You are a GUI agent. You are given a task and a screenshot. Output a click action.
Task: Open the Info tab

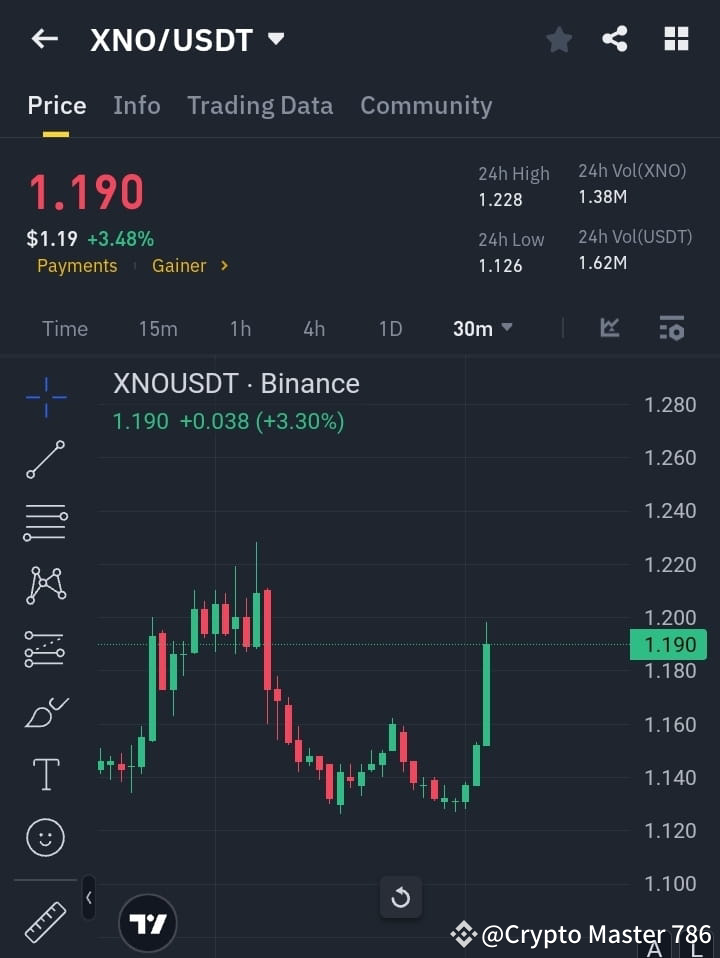137,105
